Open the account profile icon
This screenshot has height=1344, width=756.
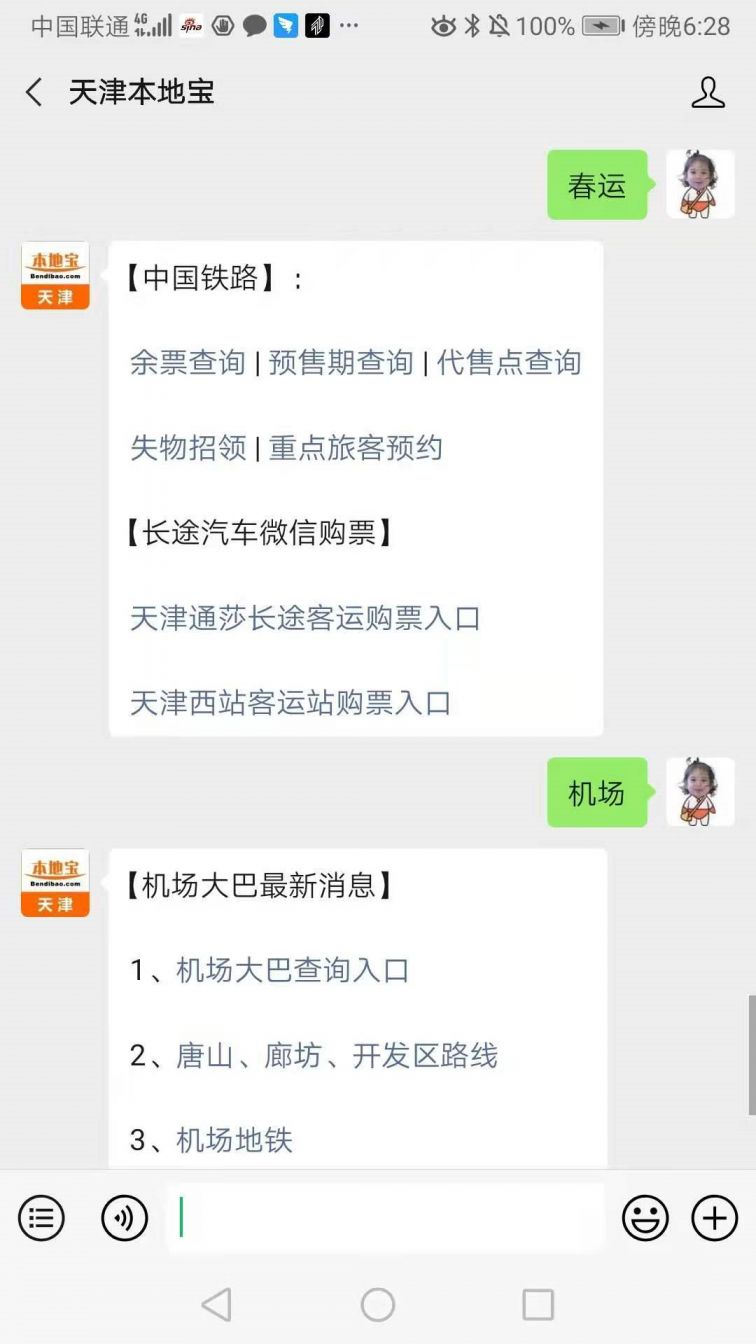pyautogui.click(x=707, y=93)
